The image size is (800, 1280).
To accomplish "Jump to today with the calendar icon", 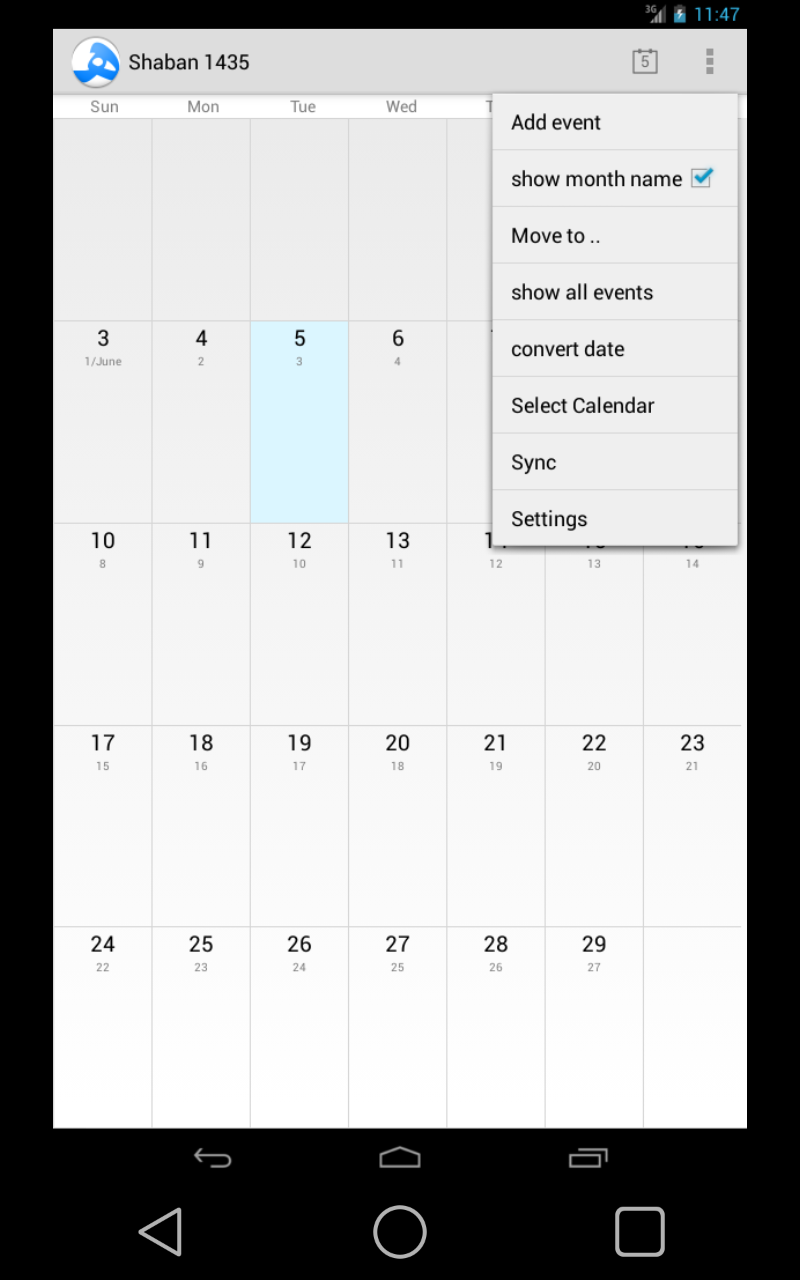I will [x=645, y=62].
